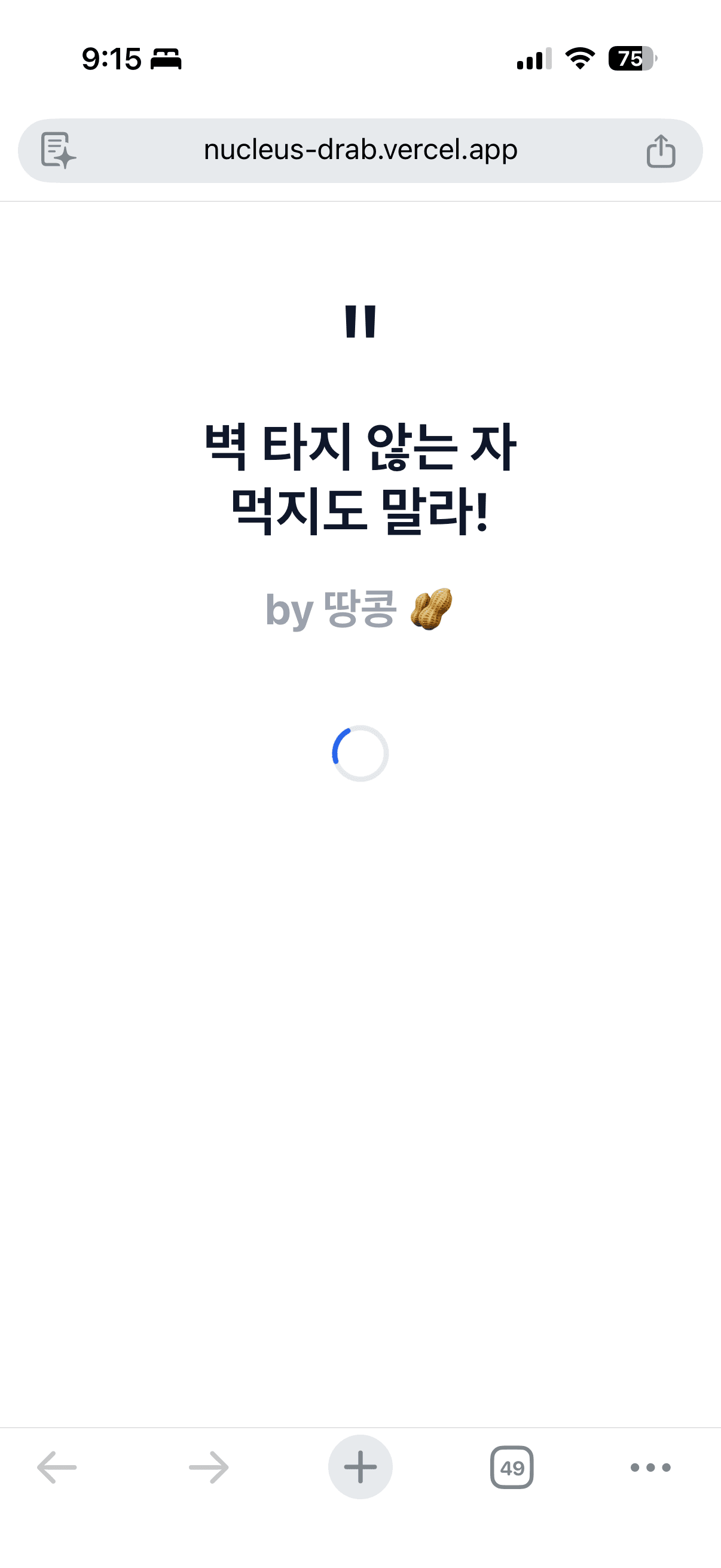Tap the address bar showing nucleus-drab.vercel.app
Screen dimensions: 721x1568
pyautogui.click(x=360, y=150)
